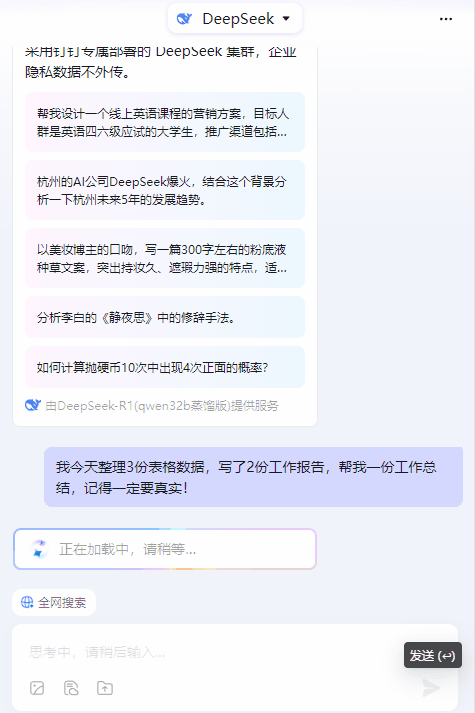Tap the image attachment icon

[37, 688]
